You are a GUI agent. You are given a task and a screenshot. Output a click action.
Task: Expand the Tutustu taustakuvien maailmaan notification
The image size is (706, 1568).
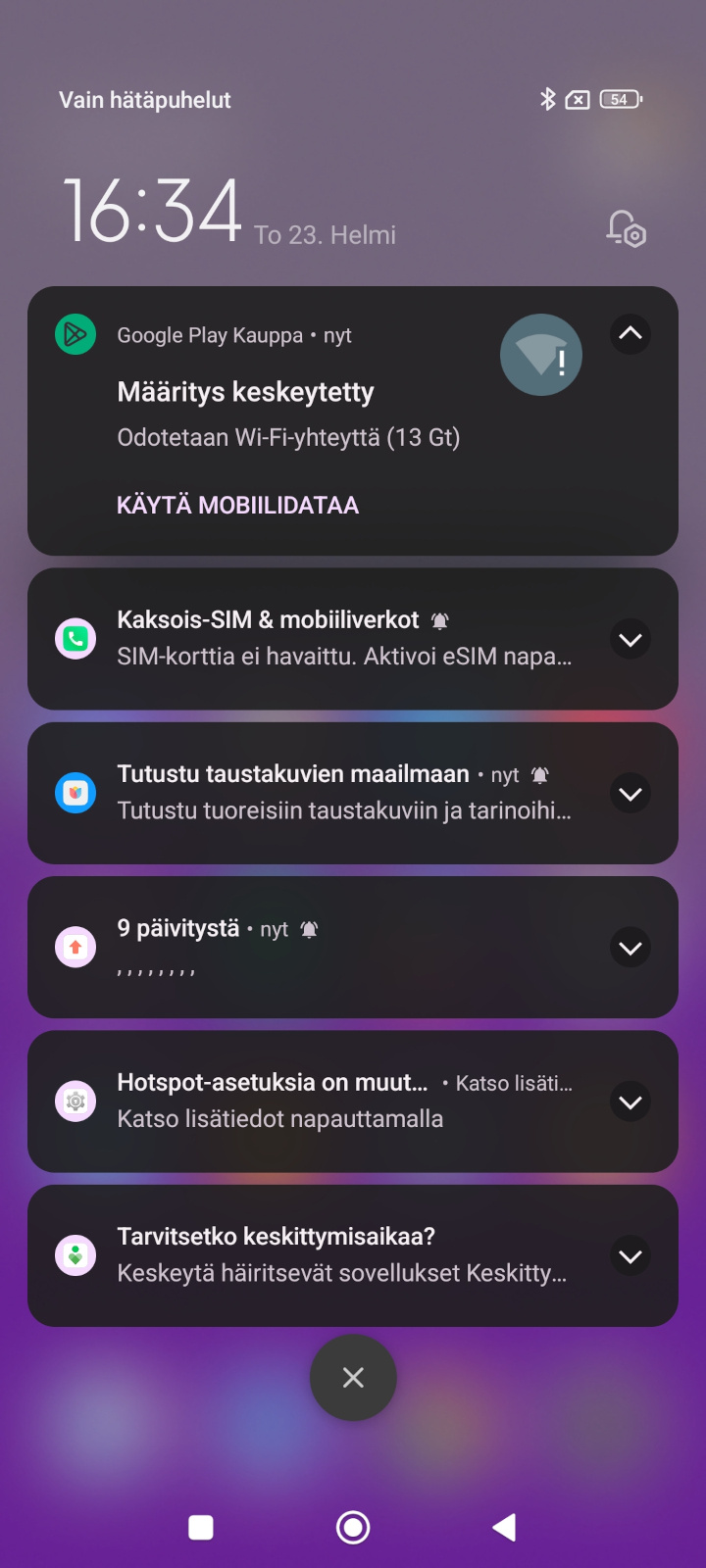[630, 794]
